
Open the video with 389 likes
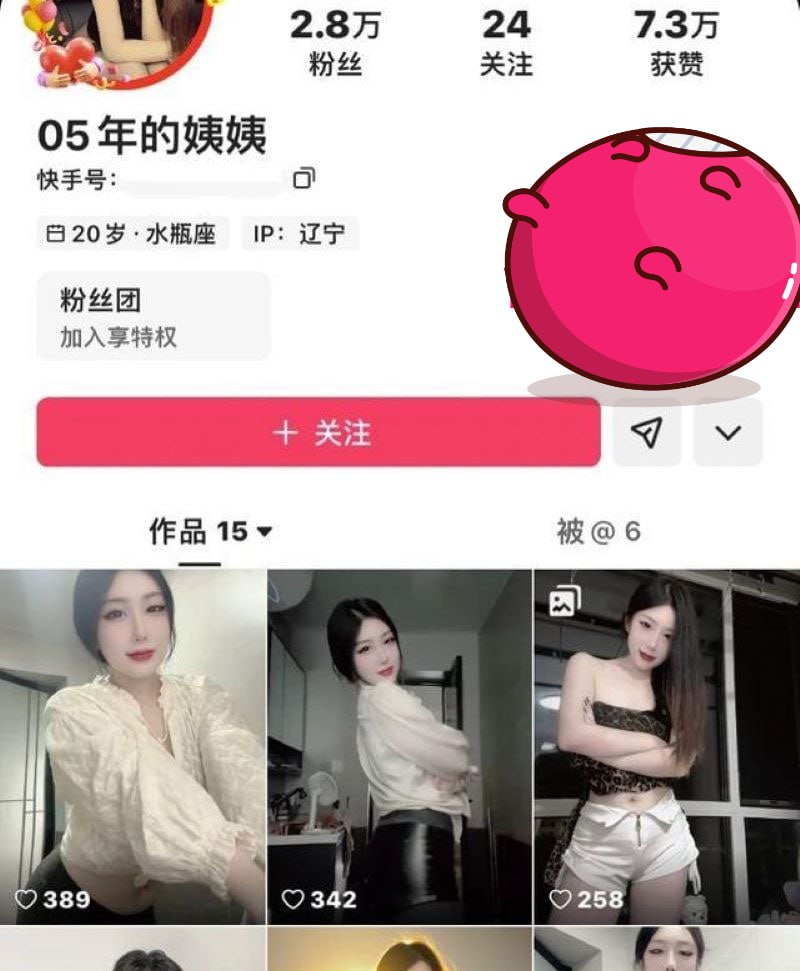click(133, 745)
